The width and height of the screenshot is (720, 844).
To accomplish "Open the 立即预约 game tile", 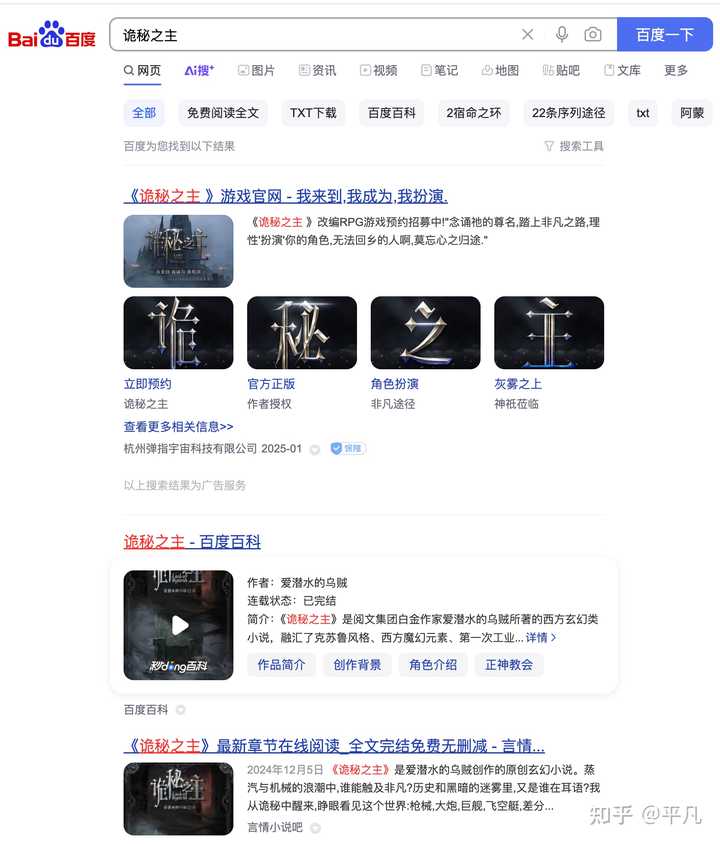I will point(147,384).
